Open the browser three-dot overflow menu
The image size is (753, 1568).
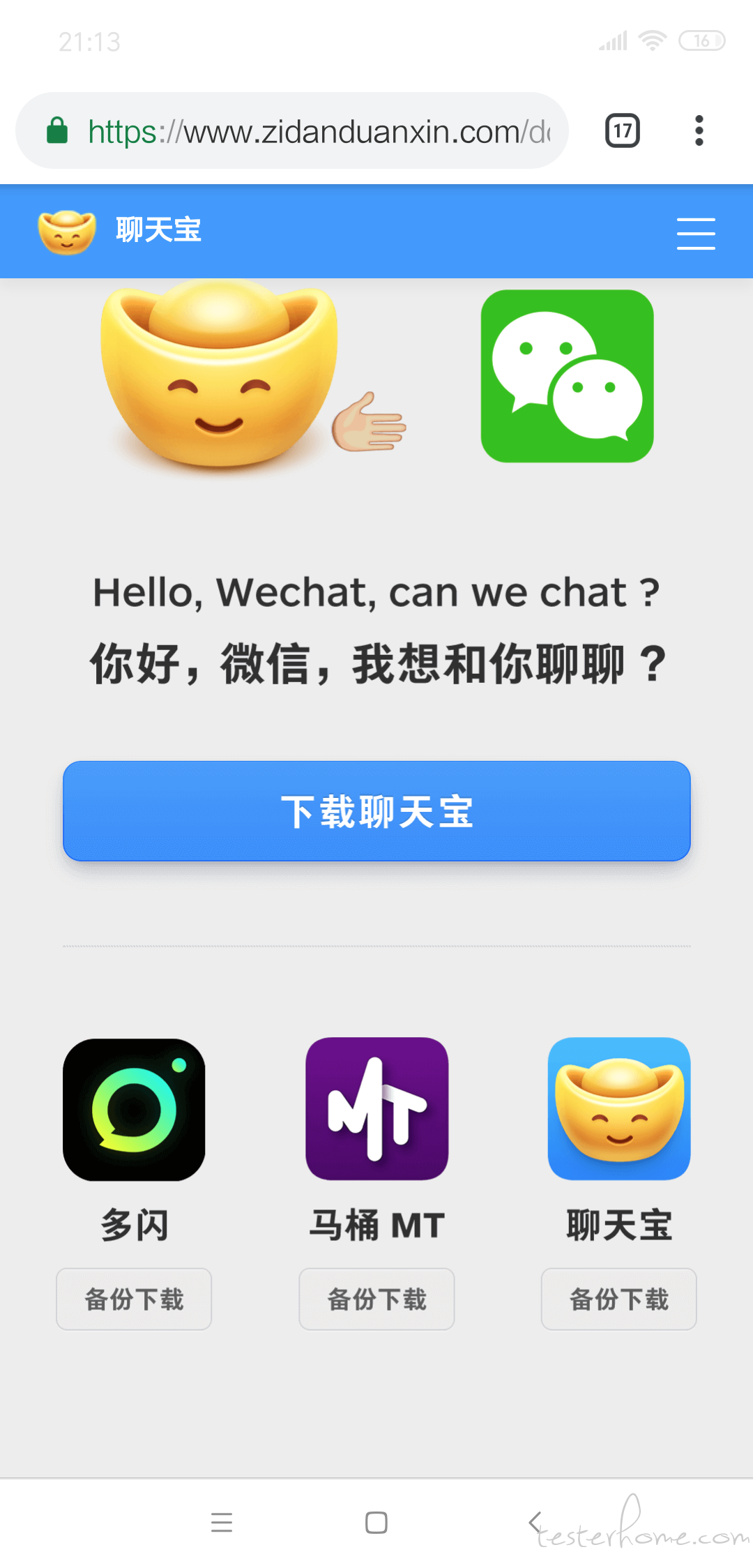click(x=699, y=130)
